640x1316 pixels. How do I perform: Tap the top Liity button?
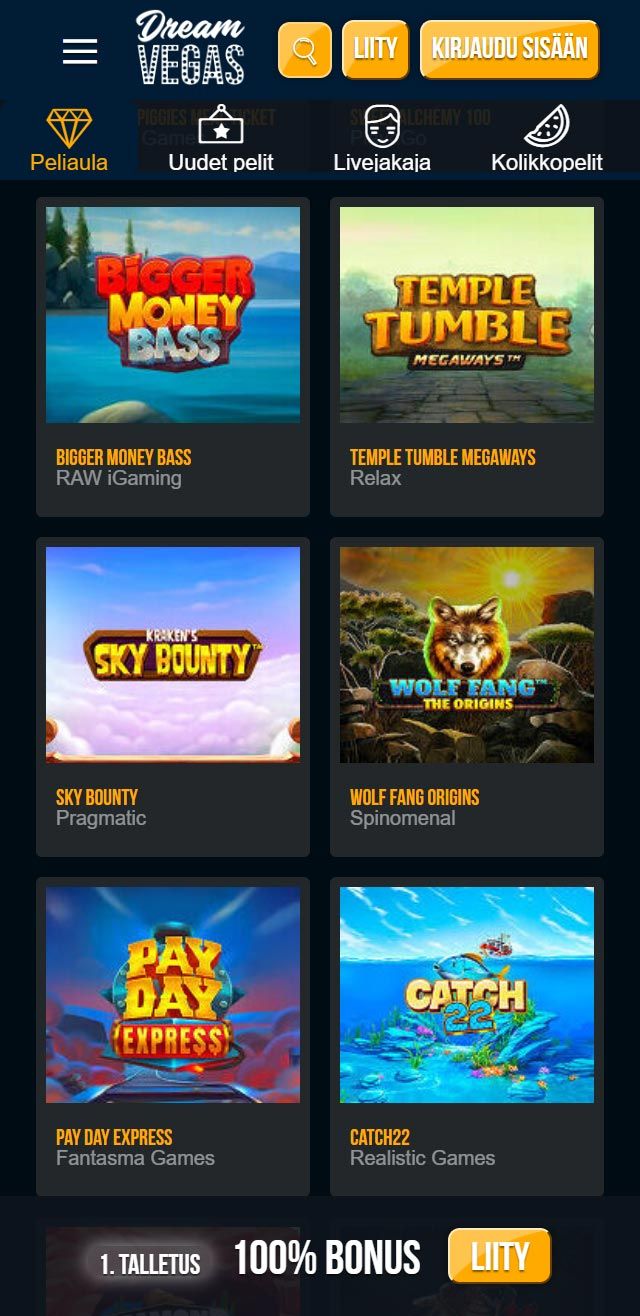tap(375, 49)
